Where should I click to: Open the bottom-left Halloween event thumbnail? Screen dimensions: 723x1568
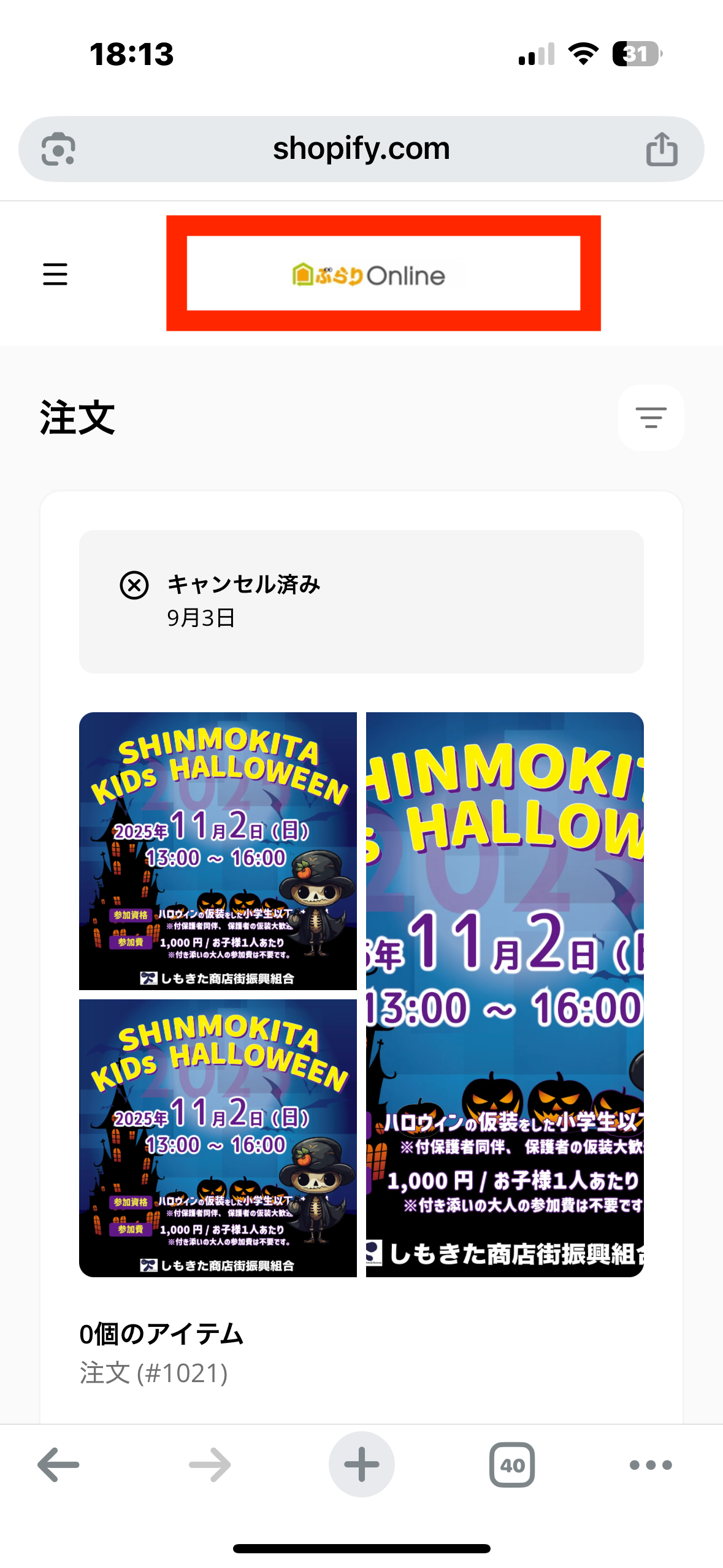tap(218, 1138)
